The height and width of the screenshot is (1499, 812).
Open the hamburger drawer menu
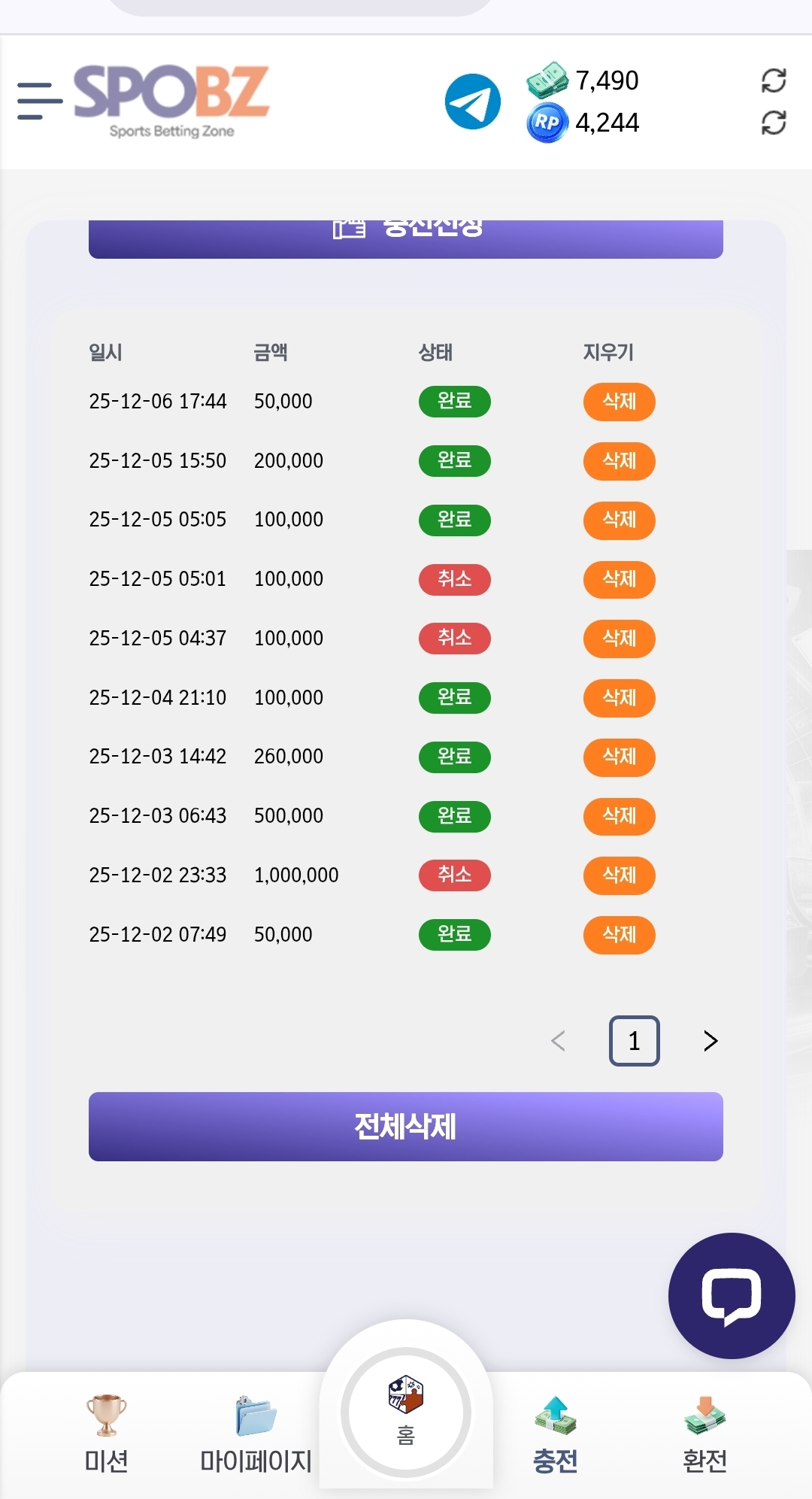tap(39, 101)
